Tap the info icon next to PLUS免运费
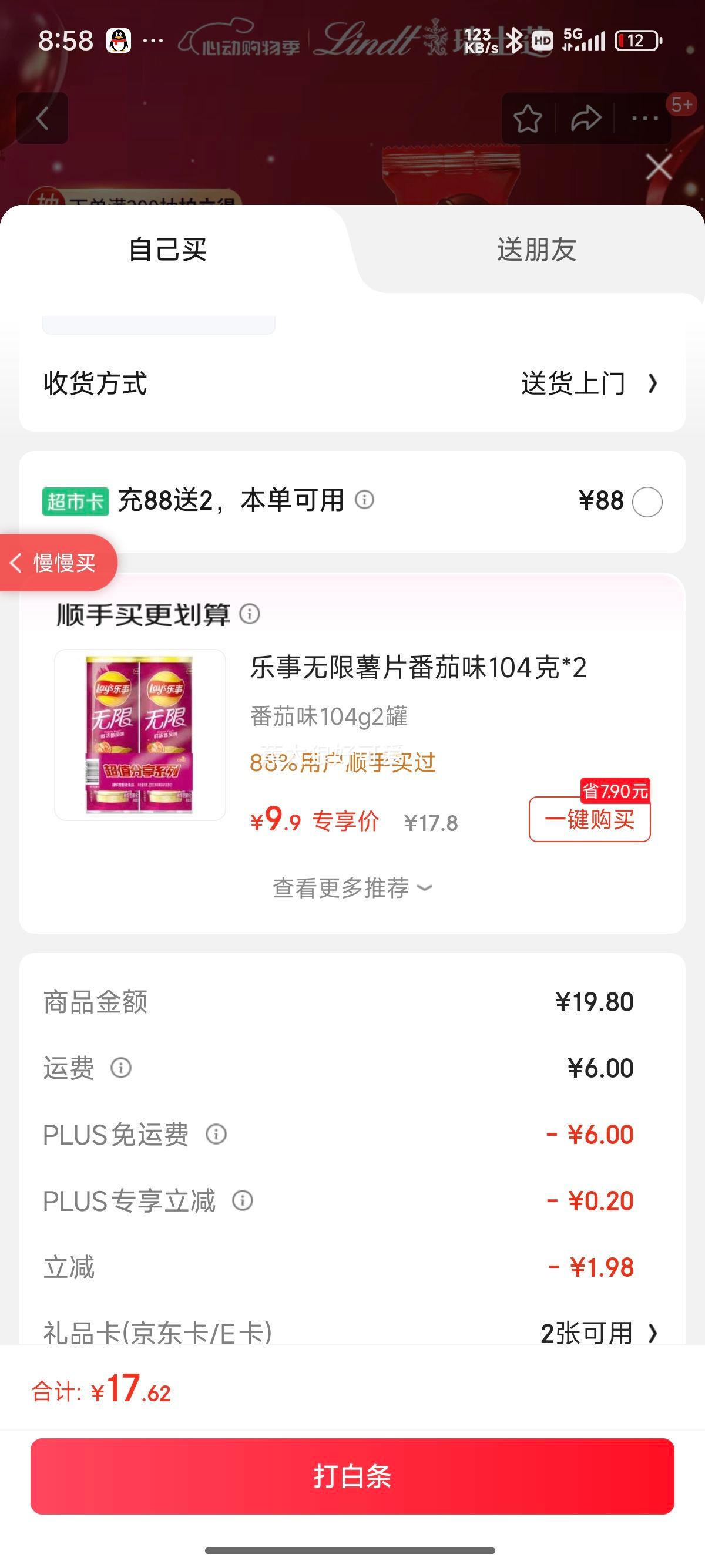Image resolution: width=705 pixels, height=1568 pixels. coord(216,1135)
